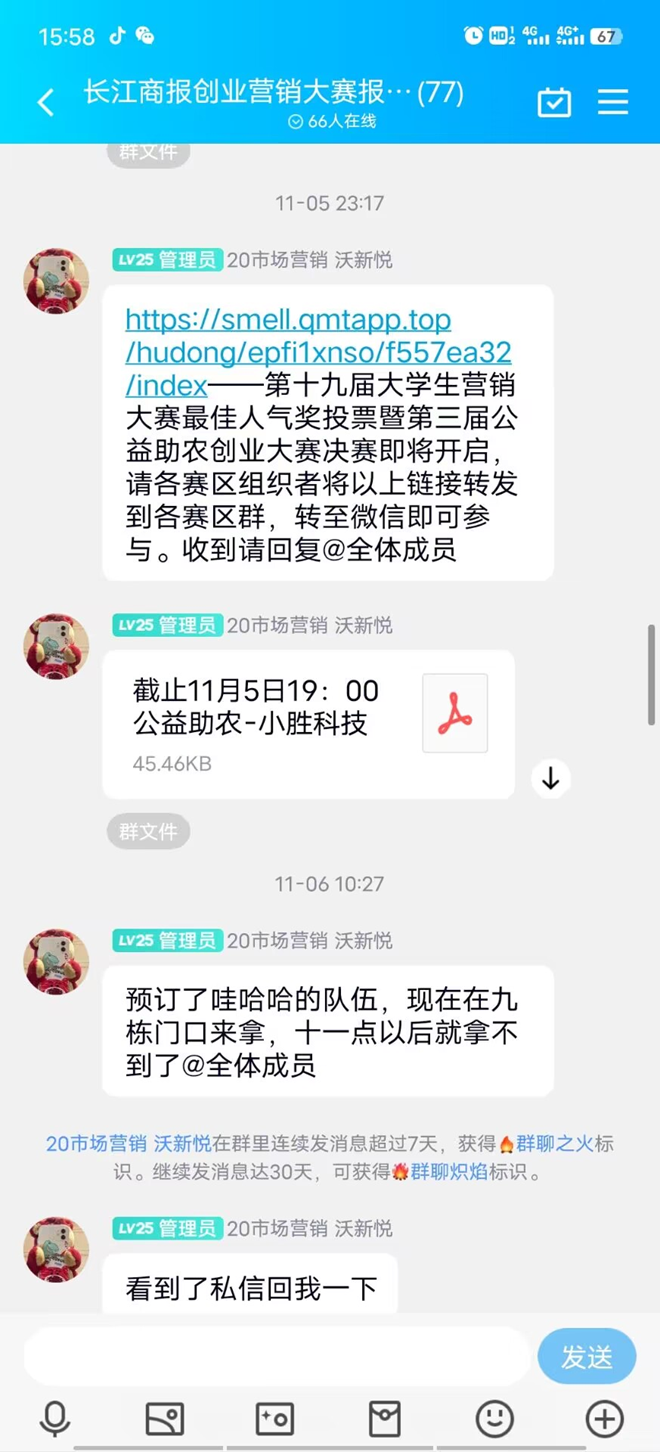Open 群聊炽焰 badge link
This screenshot has height=1452, width=660.
[450, 1172]
